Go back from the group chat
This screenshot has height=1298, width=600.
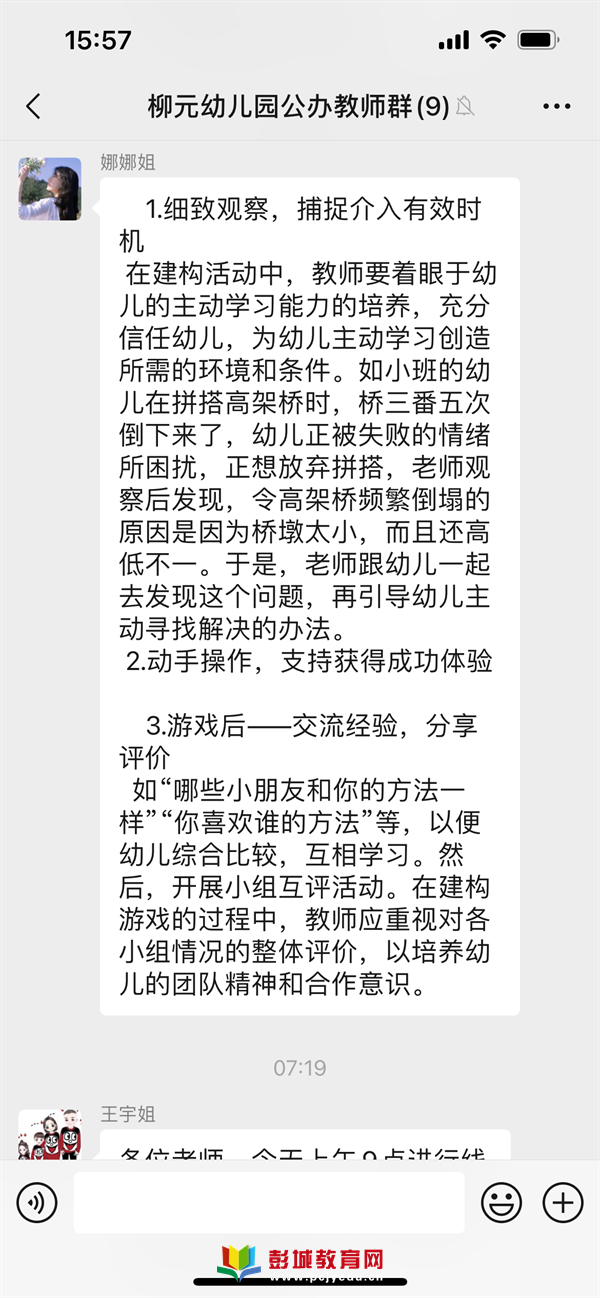33,107
